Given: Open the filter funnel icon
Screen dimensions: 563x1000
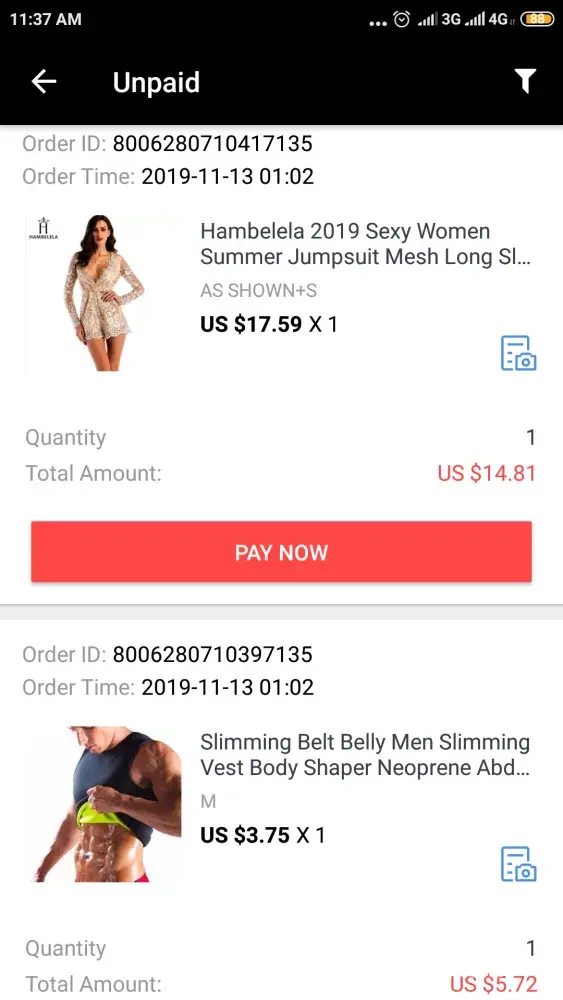Looking at the screenshot, I should click(525, 81).
